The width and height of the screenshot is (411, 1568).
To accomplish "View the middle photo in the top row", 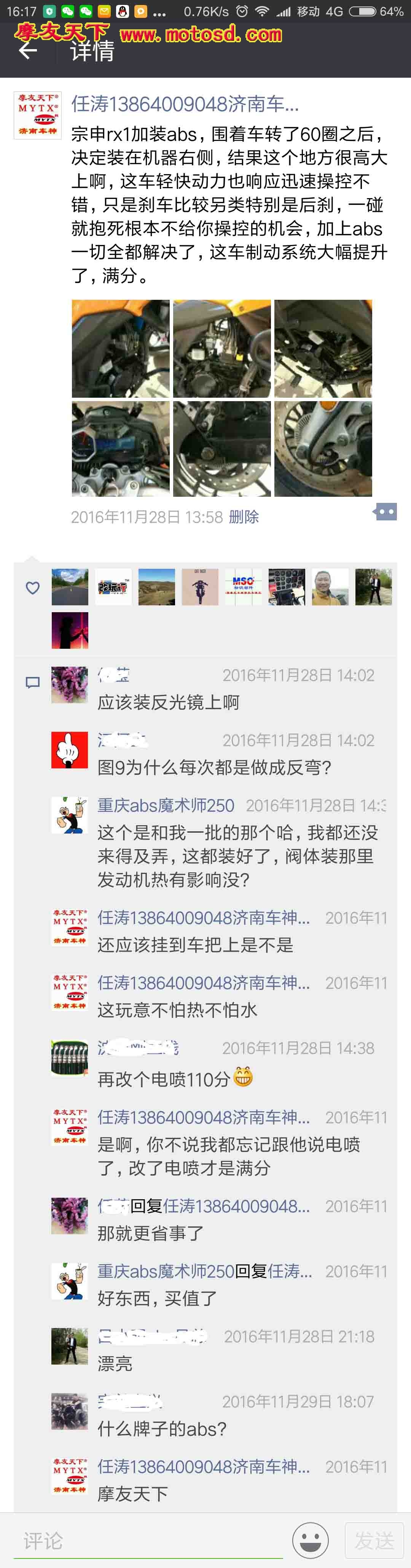I will [222, 349].
